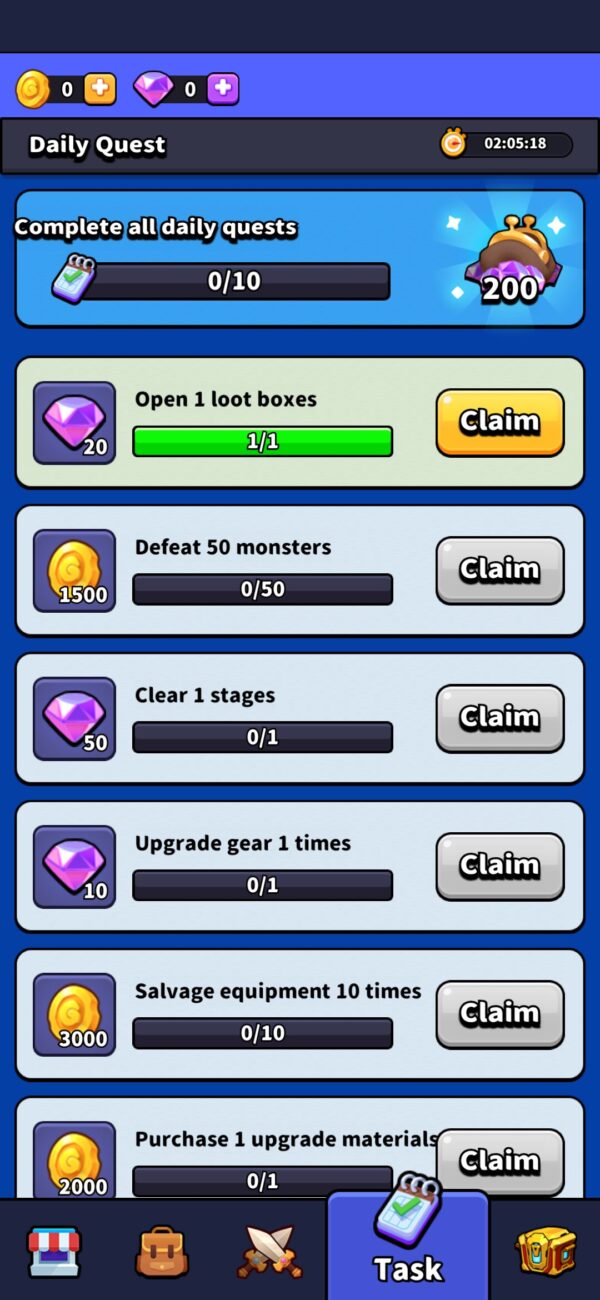Tap Claim for Defeat 50 monsters
The image size is (600, 1300).
[499, 570]
